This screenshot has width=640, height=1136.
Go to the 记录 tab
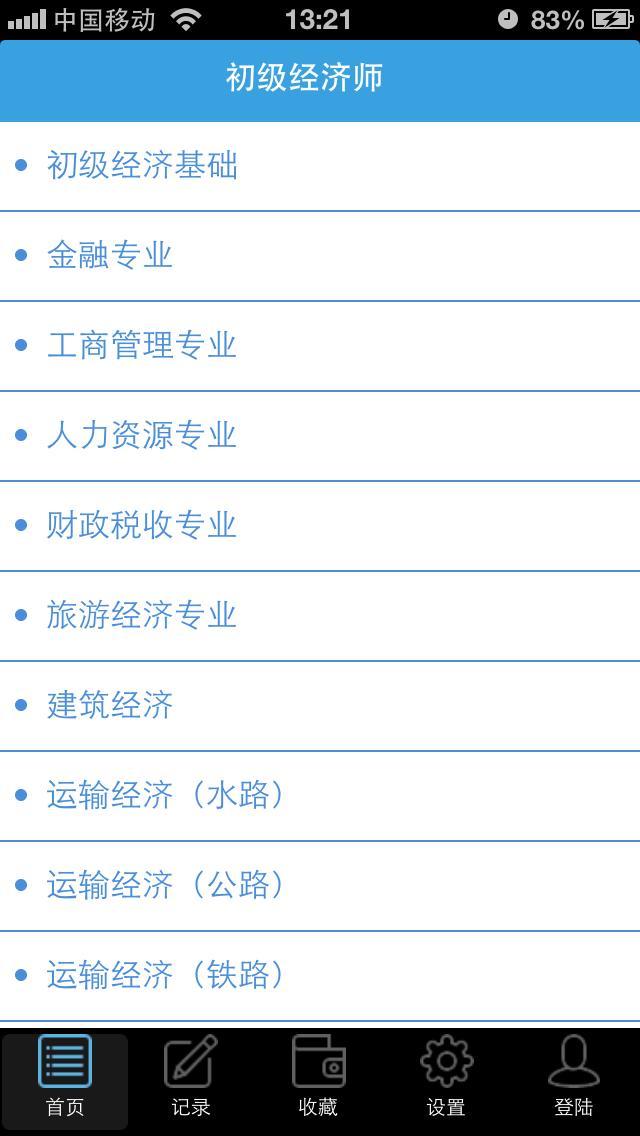coord(192,1079)
